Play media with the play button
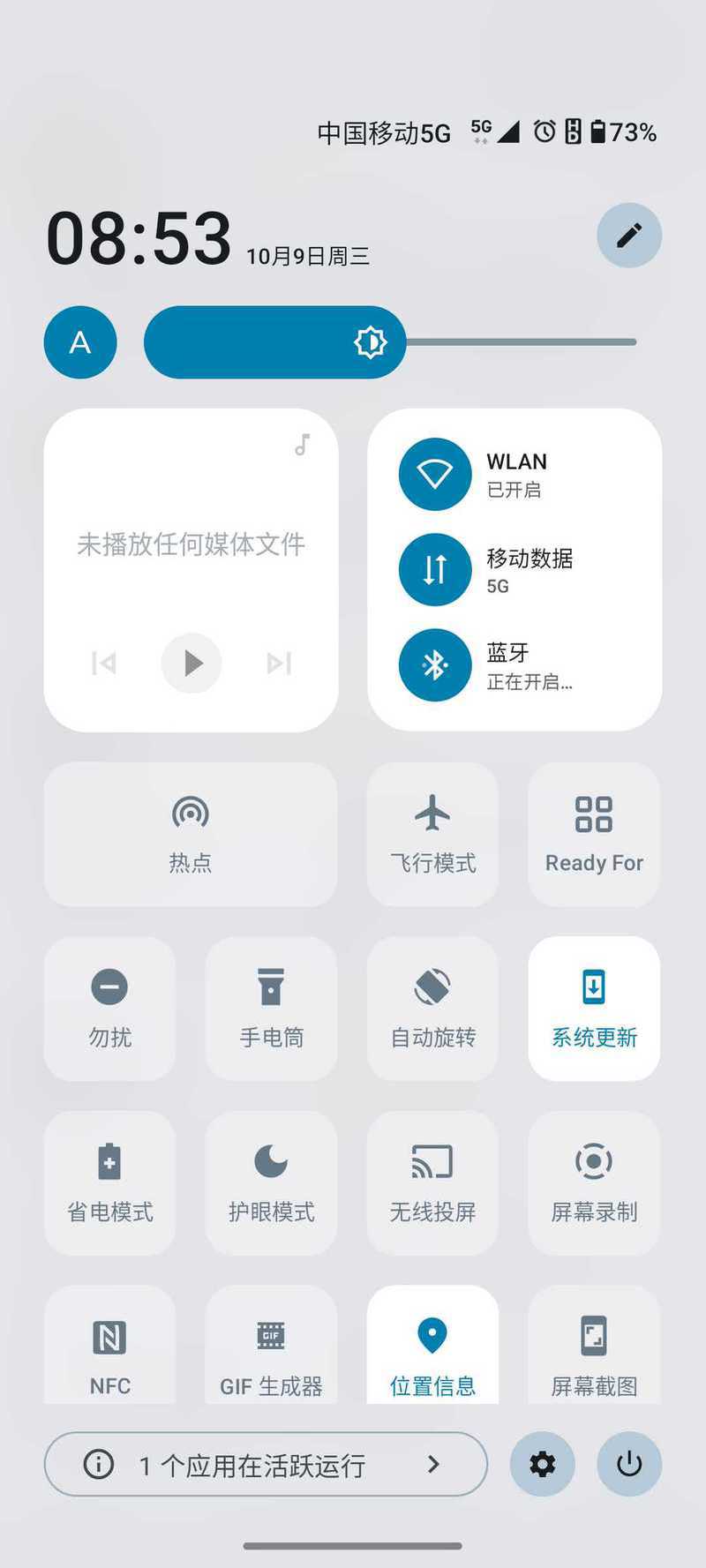This screenshot has width=706, height=1568. (192, 663)
